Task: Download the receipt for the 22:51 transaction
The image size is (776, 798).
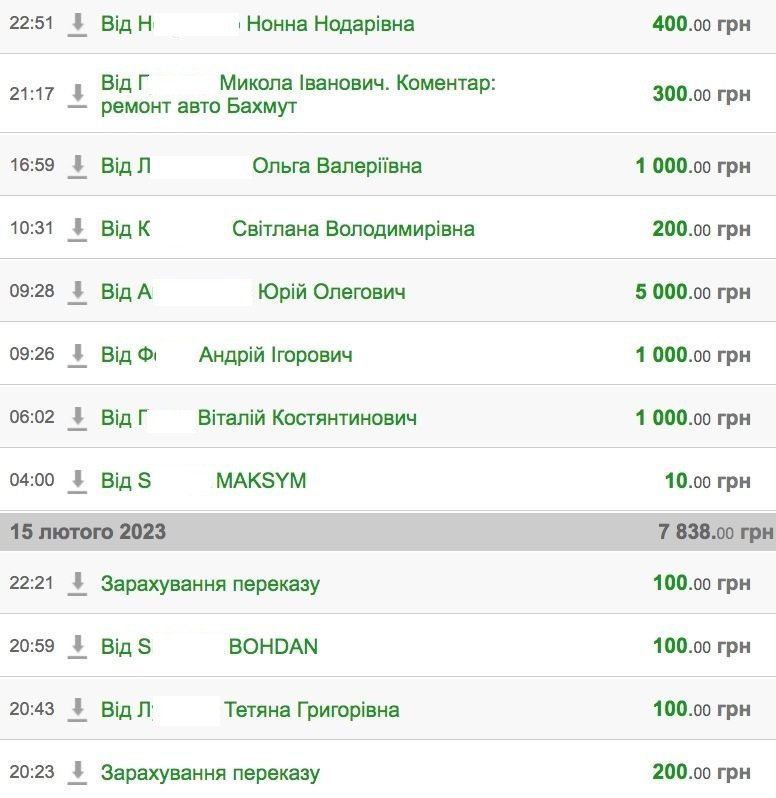Action: tap(77, 24)
